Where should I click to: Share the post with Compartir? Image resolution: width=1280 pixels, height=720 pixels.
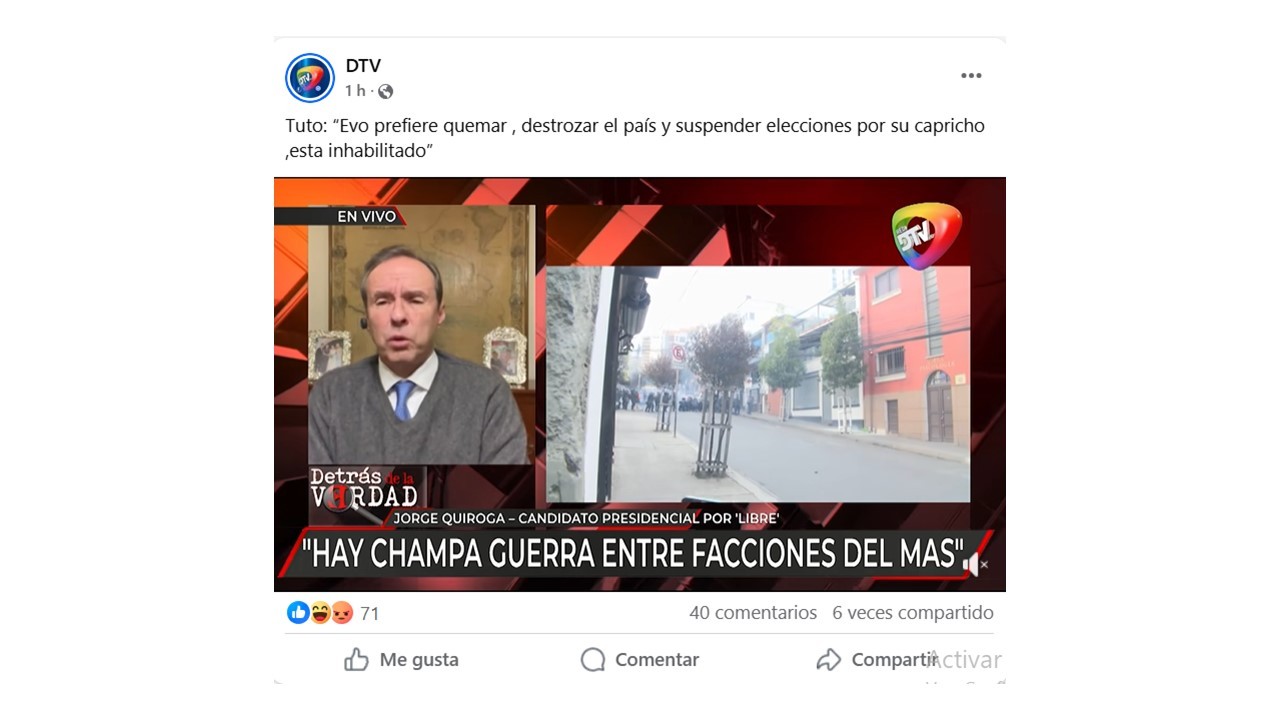(x=877, y=660)
